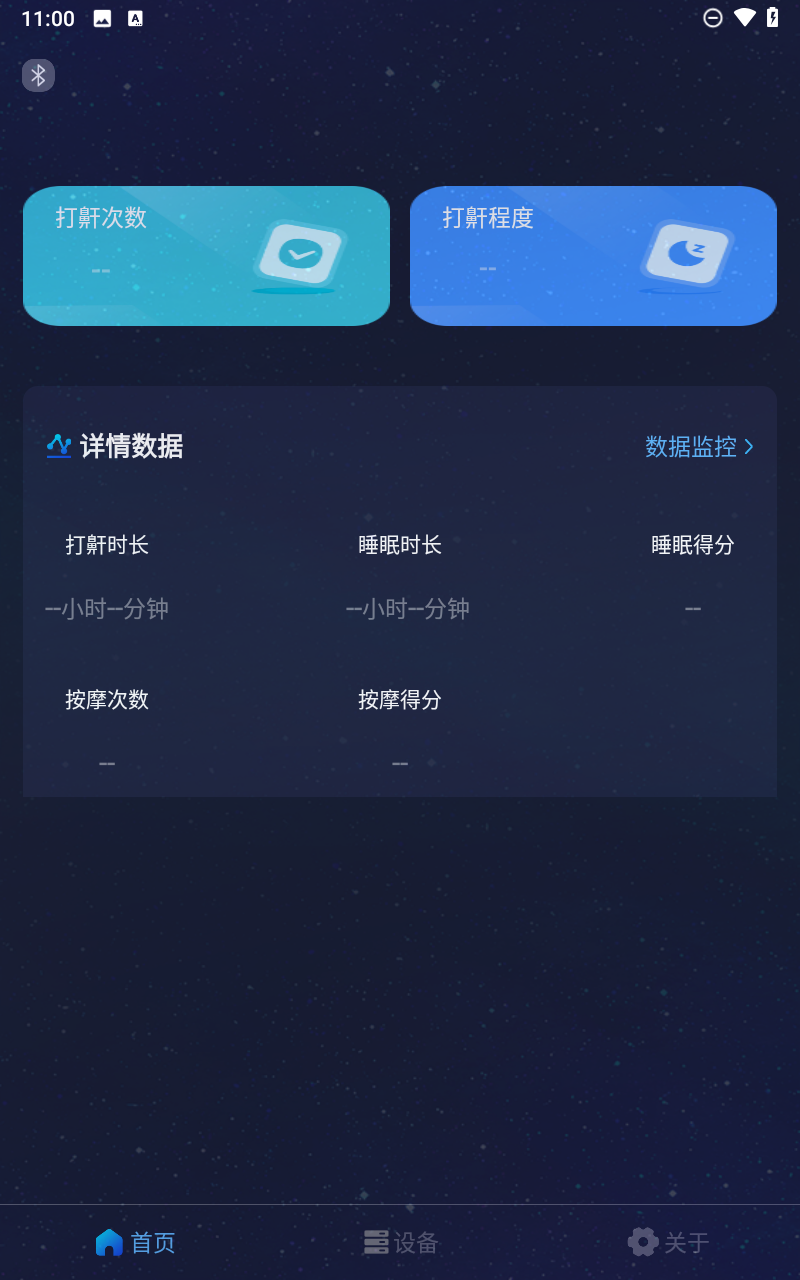The width and height of the screenshot is (800, 1280).
Task: Tap the device icon on bottom bar
Action: (x=376, y=1242)
